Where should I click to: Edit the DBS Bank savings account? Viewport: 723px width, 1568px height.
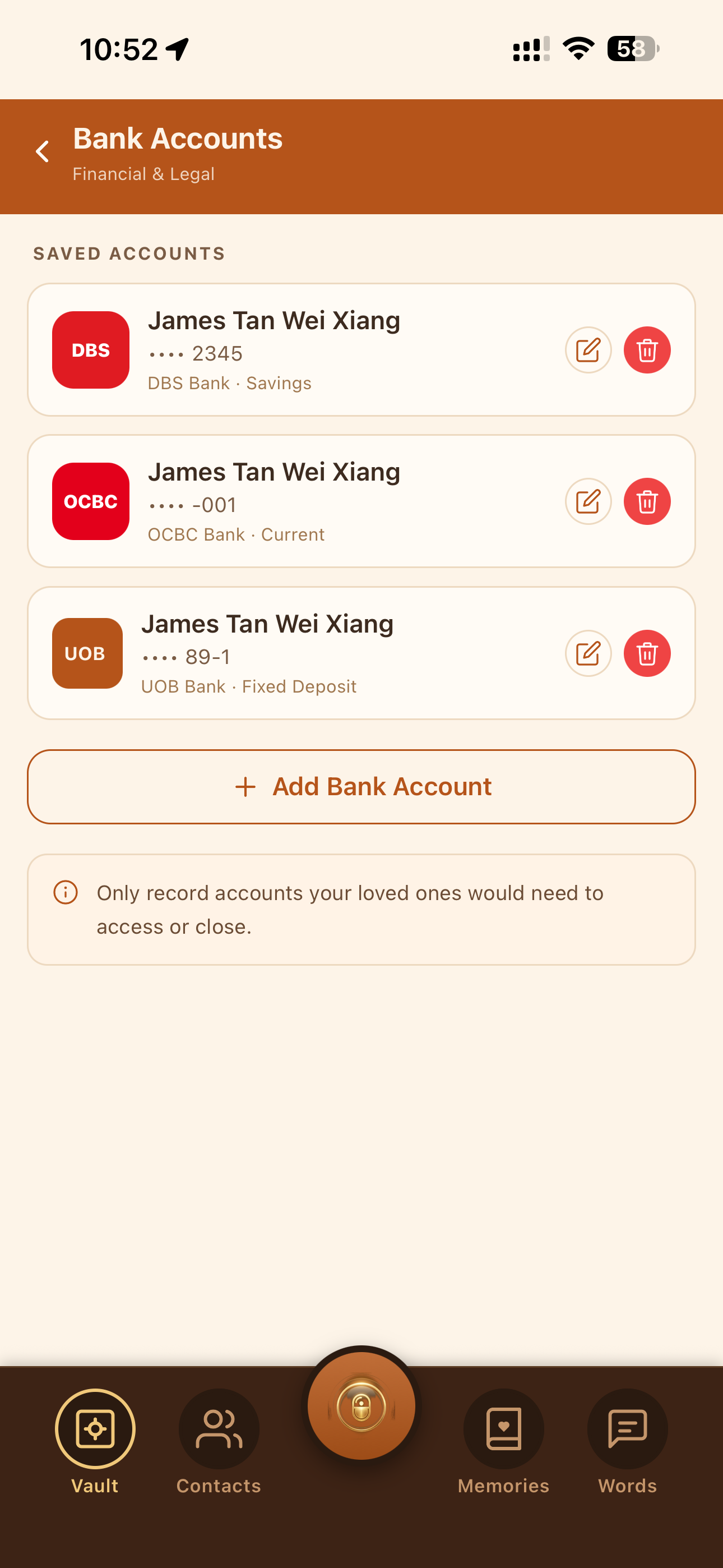point(588,350)
